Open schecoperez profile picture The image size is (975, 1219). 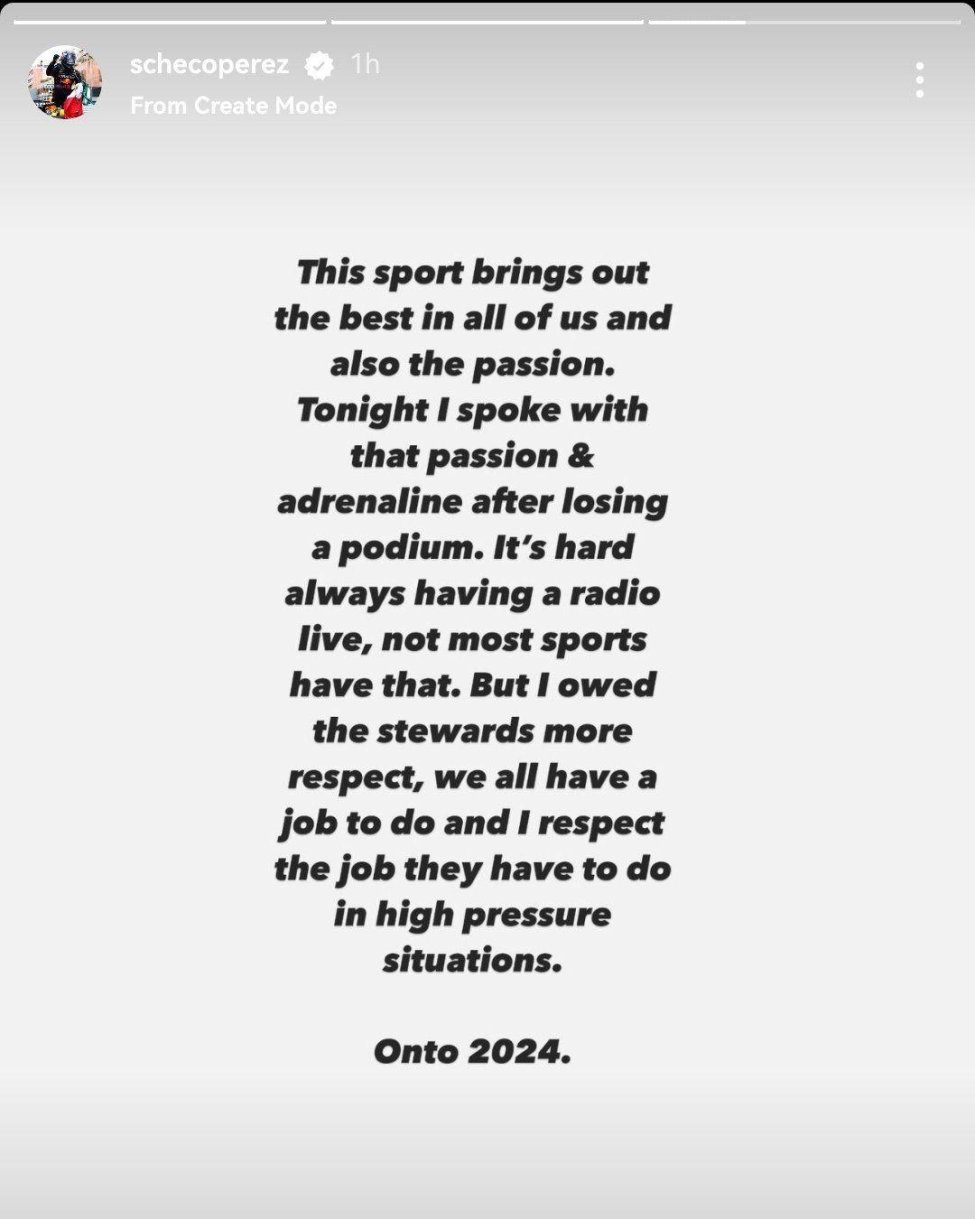pyautogui.click(x=65, y=83)
